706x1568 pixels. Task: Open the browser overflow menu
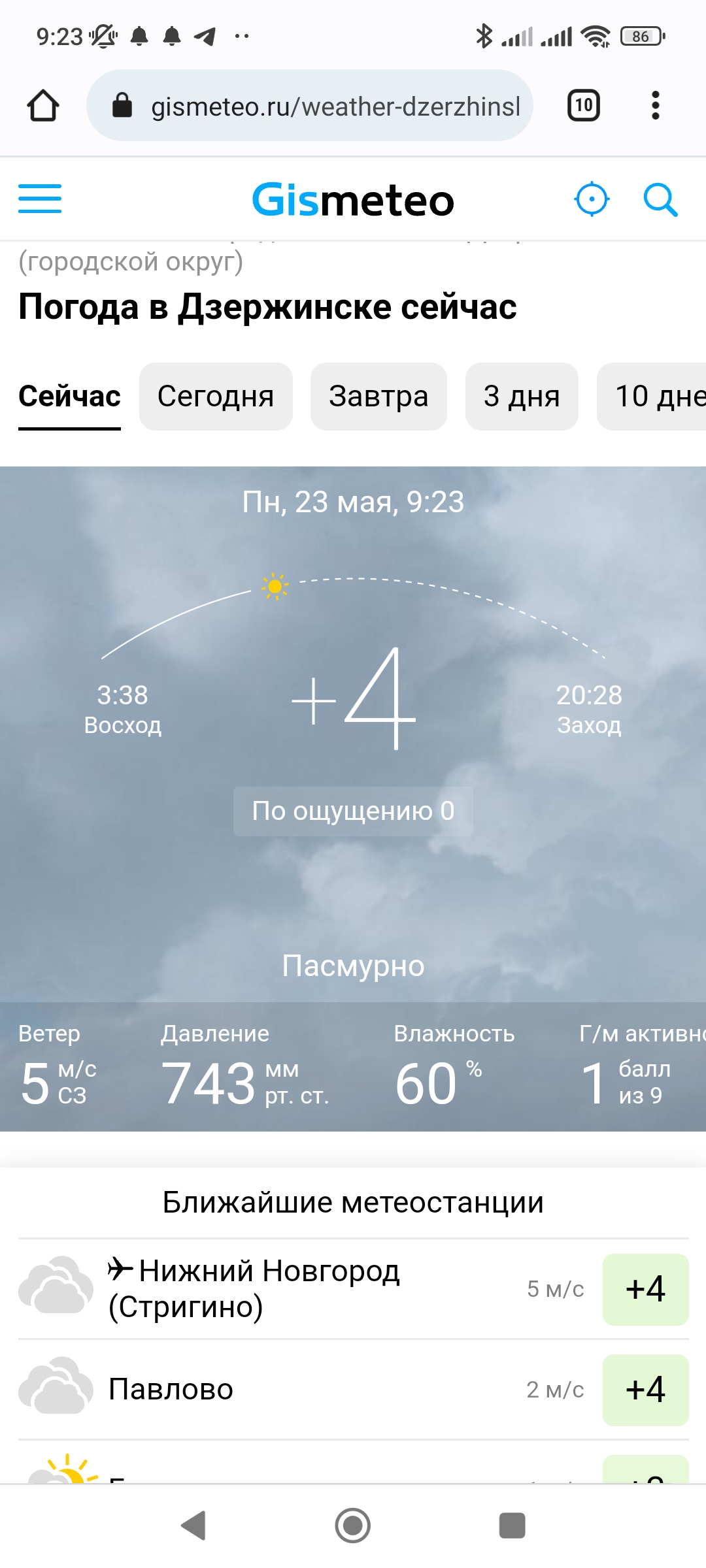[655, 106]
